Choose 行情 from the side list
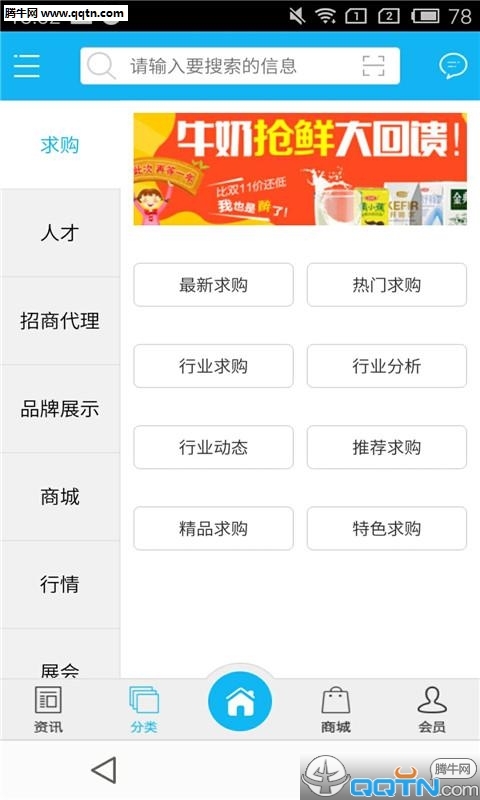This screenshot has height=800, width=480. (x=60, y=584)
